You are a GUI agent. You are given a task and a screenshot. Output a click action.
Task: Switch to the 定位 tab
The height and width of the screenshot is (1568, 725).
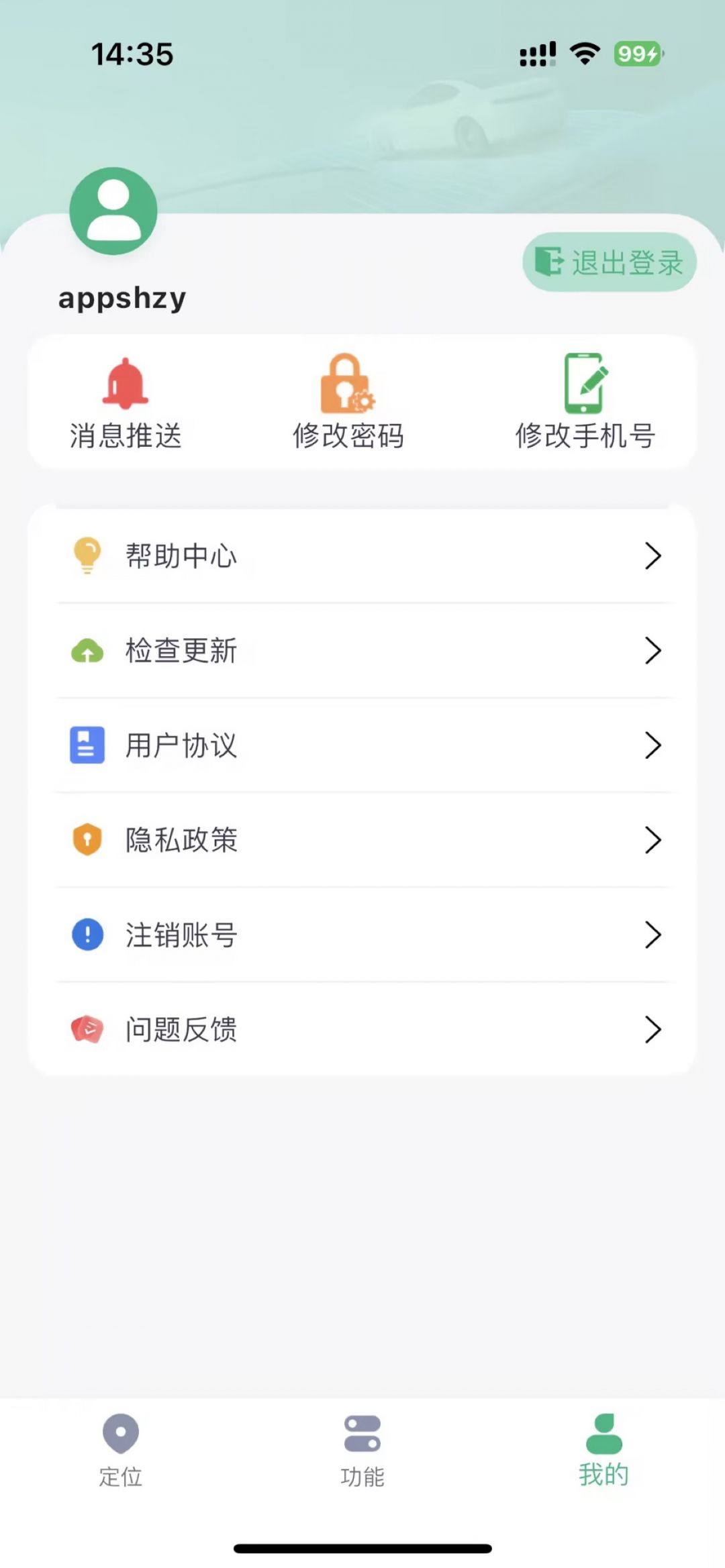click(x=121, y=1450)
